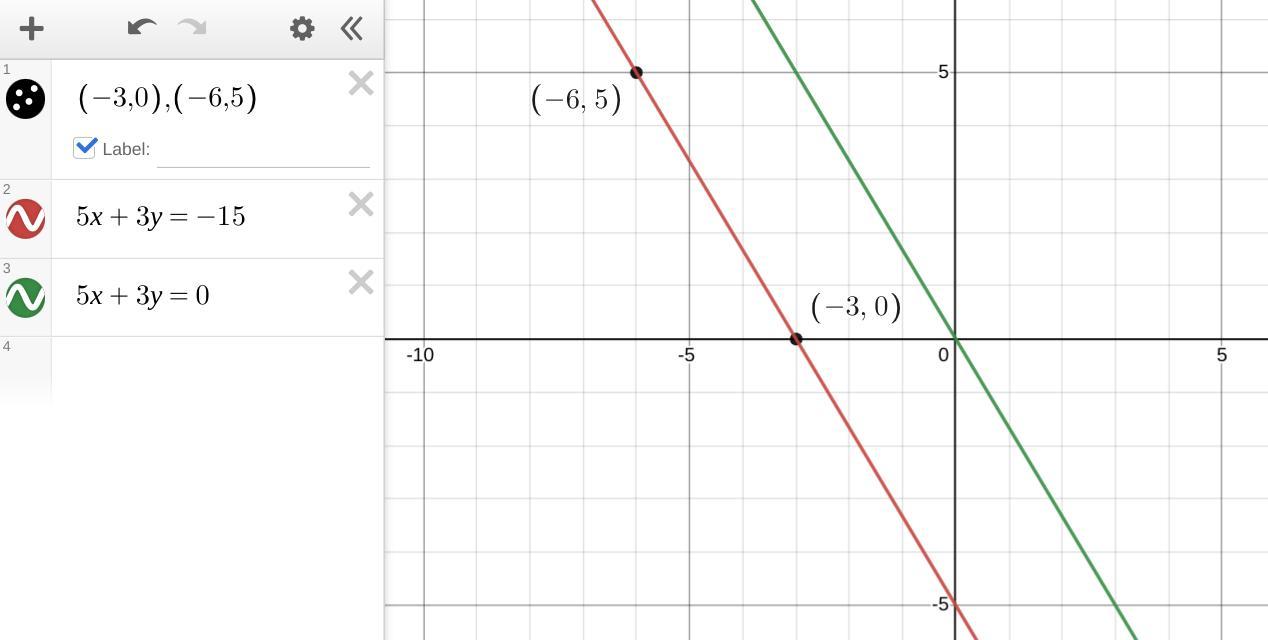1268x640 pixels.
Task: Delete the expression 5x+3y=−15
Action: [360, 204]
